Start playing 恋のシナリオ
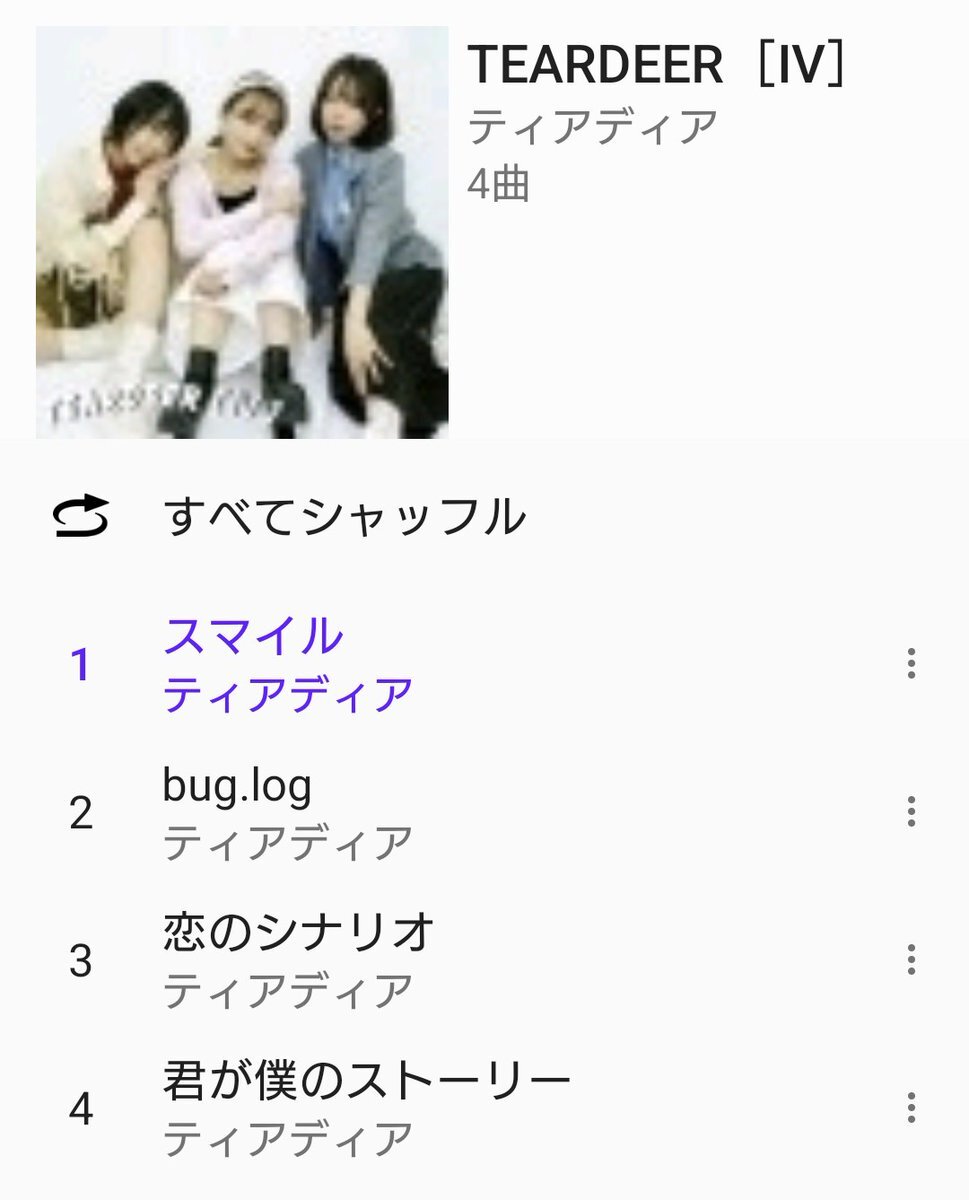The height and width of the screenshot is (1200, 969). [298, 934]
